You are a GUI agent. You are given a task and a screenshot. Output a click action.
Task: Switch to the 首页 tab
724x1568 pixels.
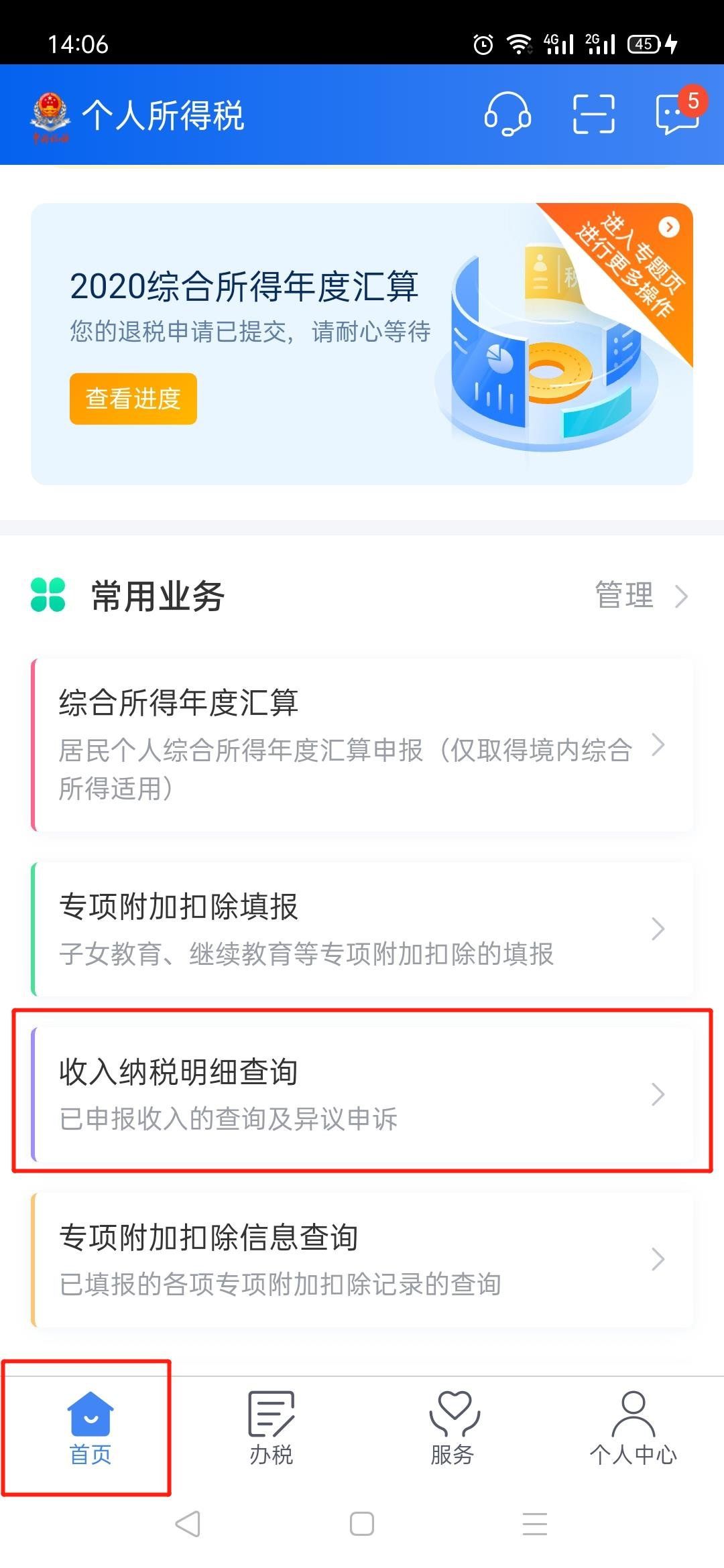click(x=90, y=1429)
